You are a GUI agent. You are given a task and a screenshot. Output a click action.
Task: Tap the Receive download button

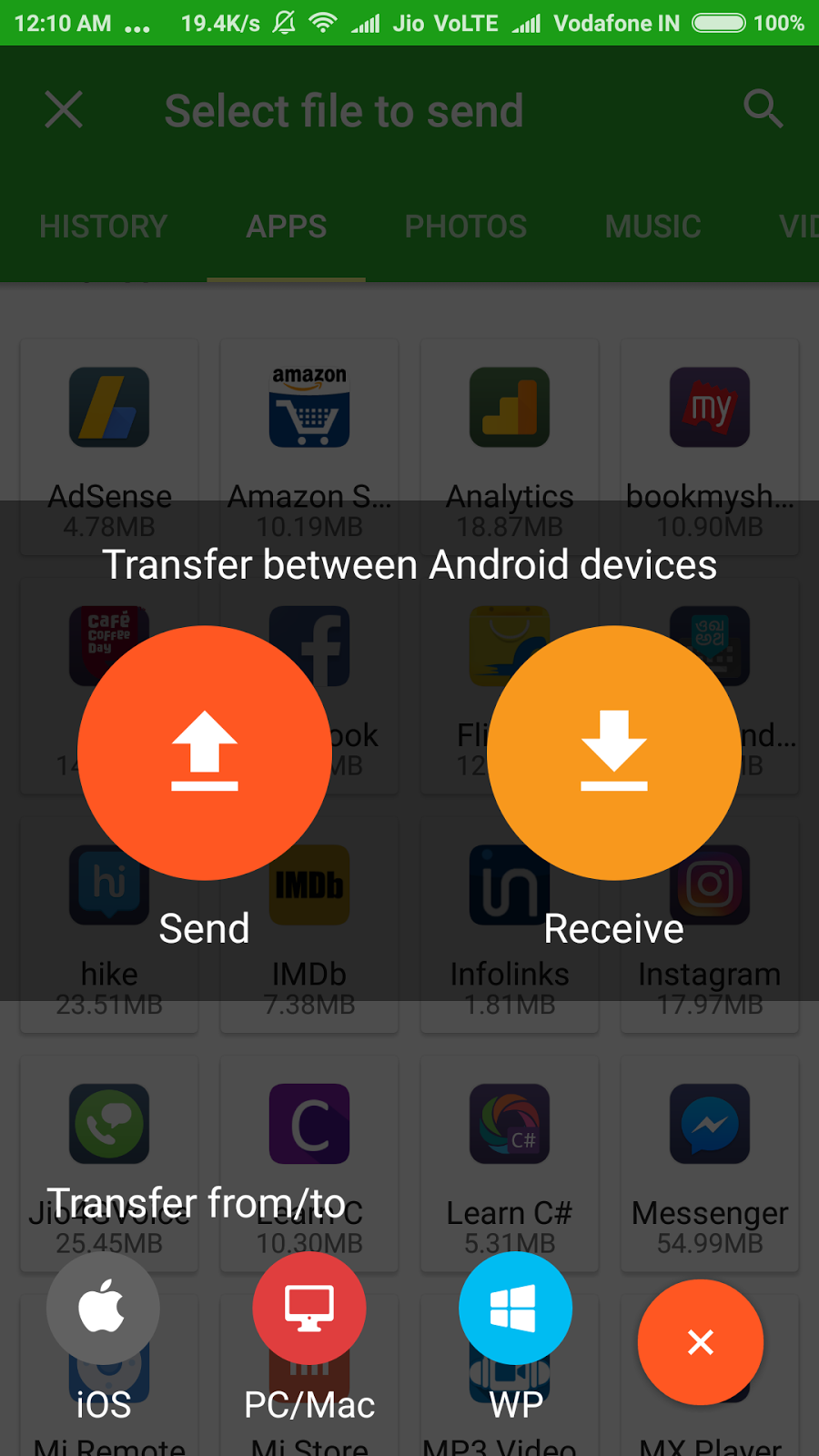tap(614, 753)
